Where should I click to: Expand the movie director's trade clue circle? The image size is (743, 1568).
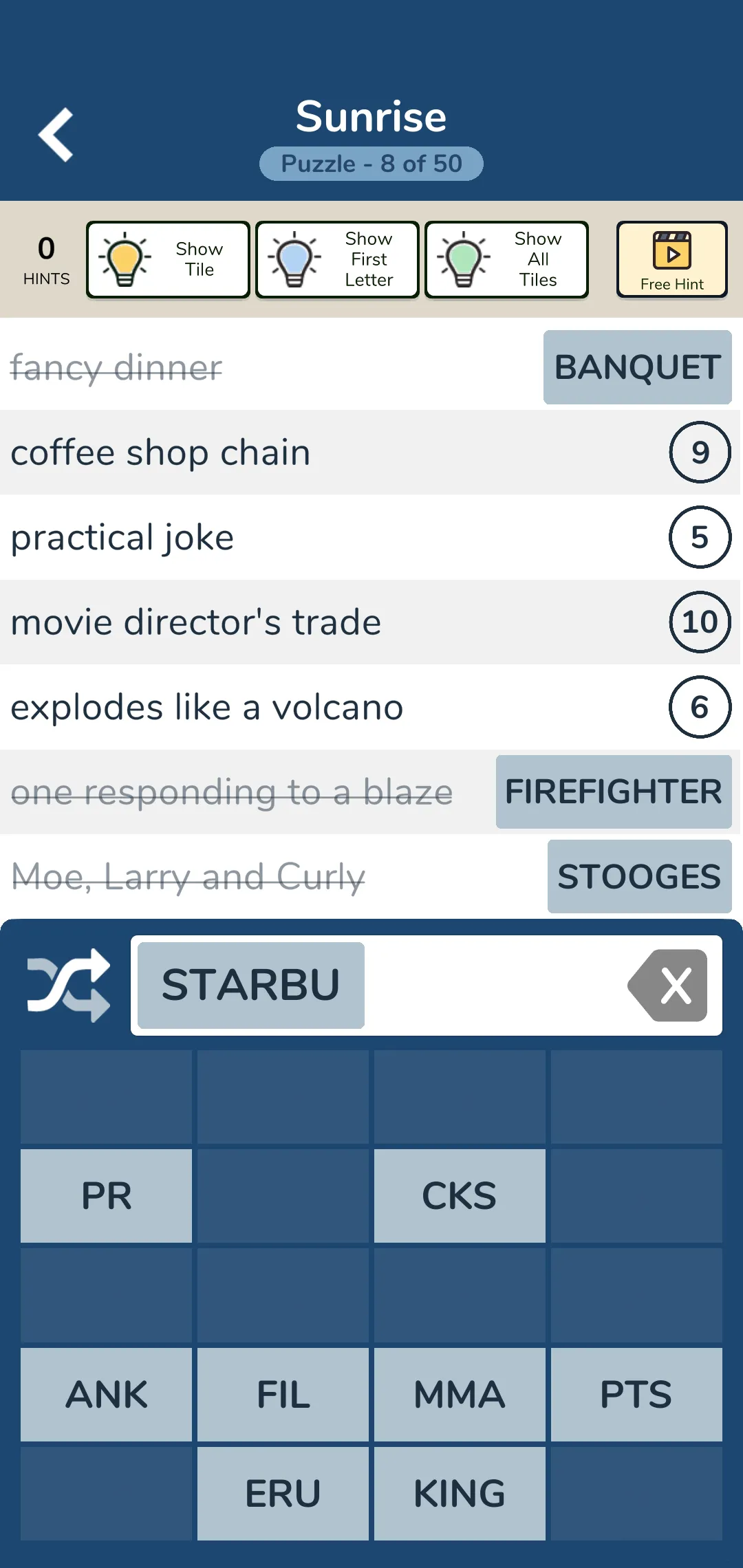[700, 623]
